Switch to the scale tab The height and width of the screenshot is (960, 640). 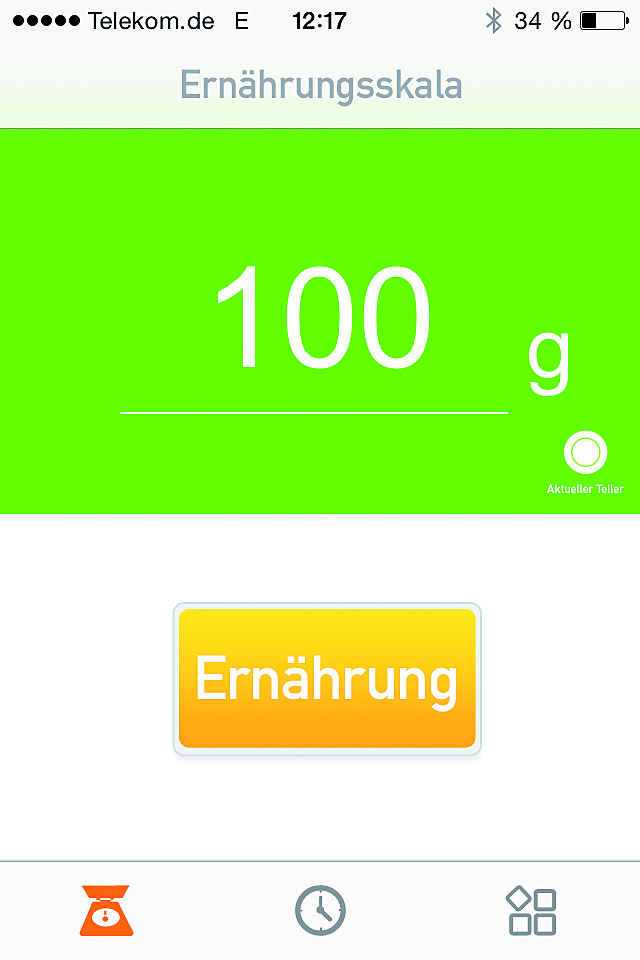pos(106,910)
